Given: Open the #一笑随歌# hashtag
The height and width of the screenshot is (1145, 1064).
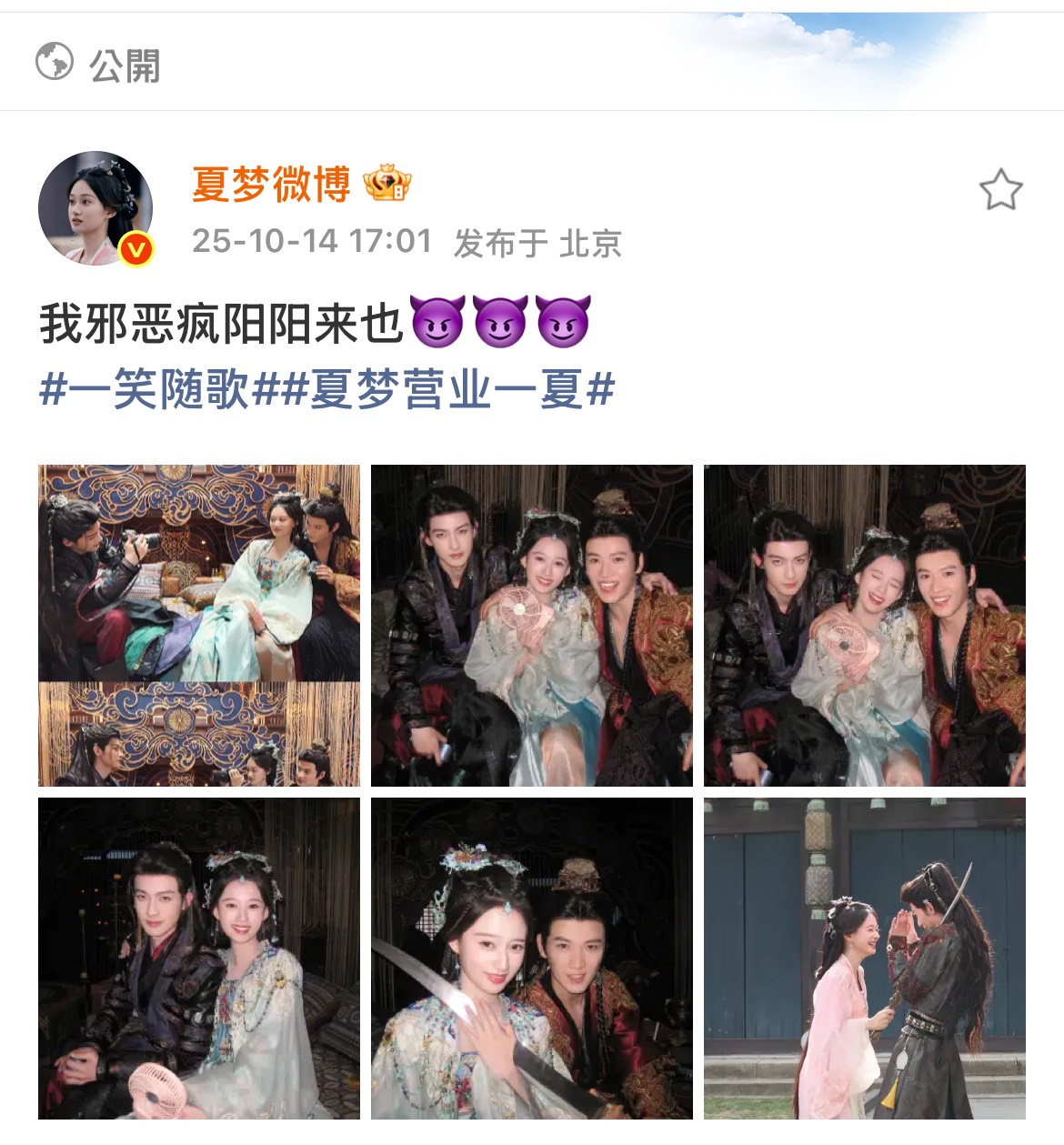Looking at the screenshot, I should [x=145, y=391].
